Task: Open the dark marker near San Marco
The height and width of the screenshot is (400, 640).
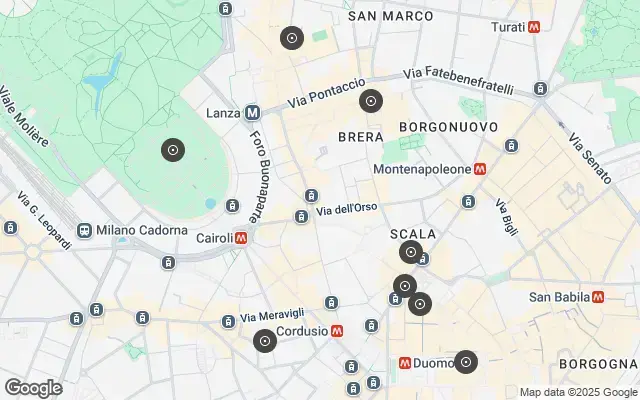Action: tap(291, 38)
